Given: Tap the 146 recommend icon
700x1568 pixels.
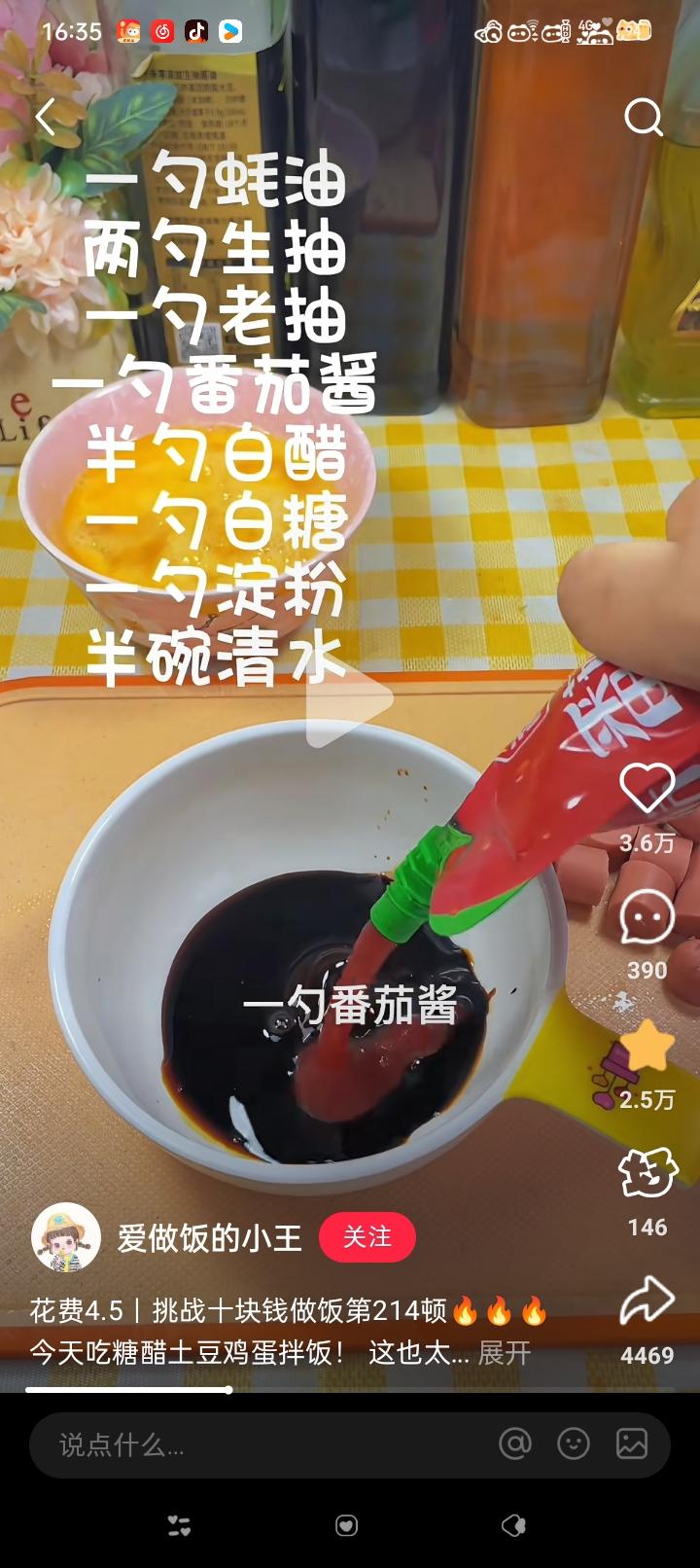Looking at the screenshot, I should click(x=647, y=1173).
